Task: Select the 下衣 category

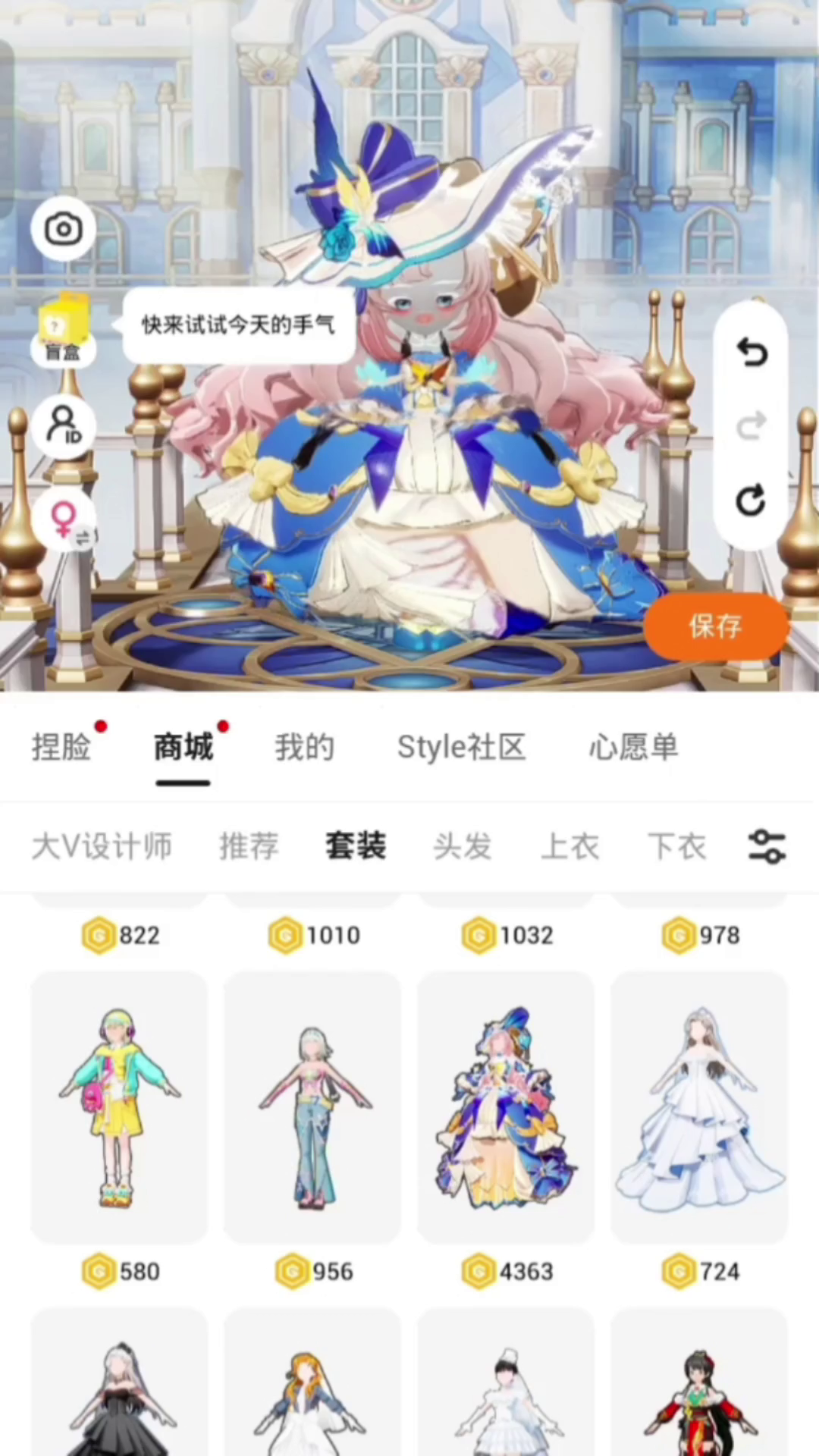Action: click(x=676, y=846)
